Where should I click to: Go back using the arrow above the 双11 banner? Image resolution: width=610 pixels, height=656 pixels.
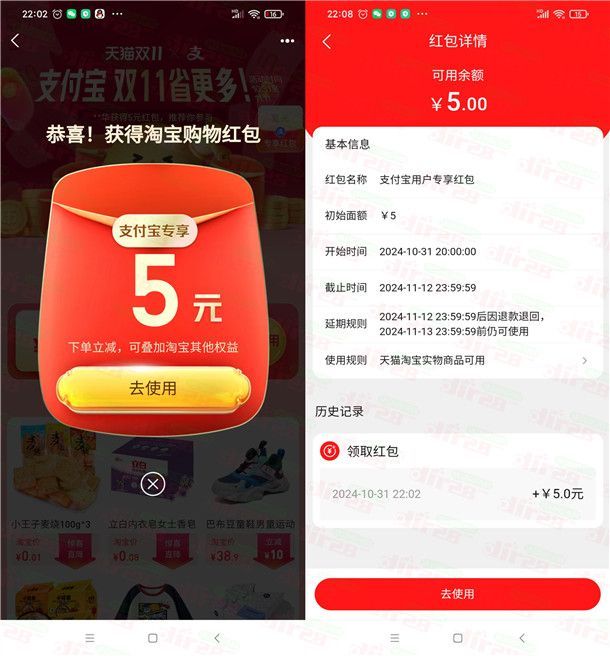click(x=15, y=41)
